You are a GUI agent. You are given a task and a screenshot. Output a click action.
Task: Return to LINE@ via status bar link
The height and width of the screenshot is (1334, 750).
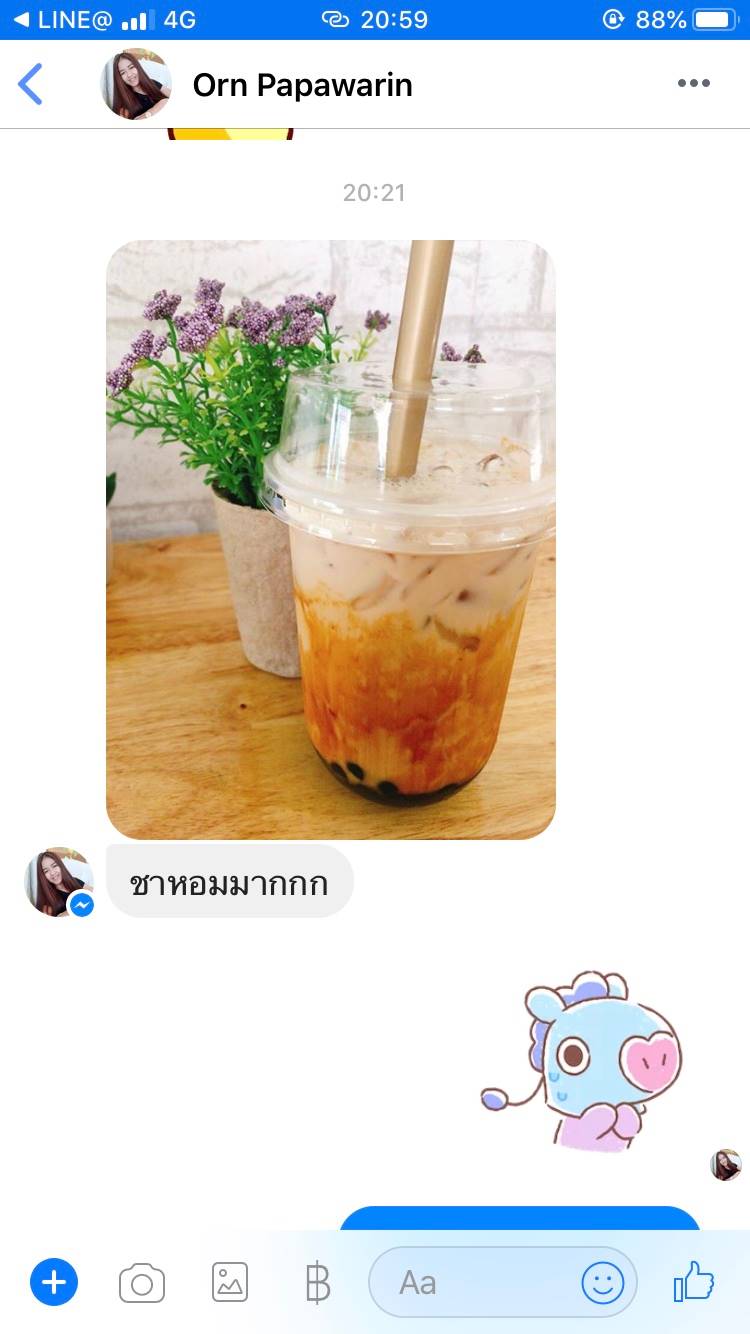click(62, 19)
